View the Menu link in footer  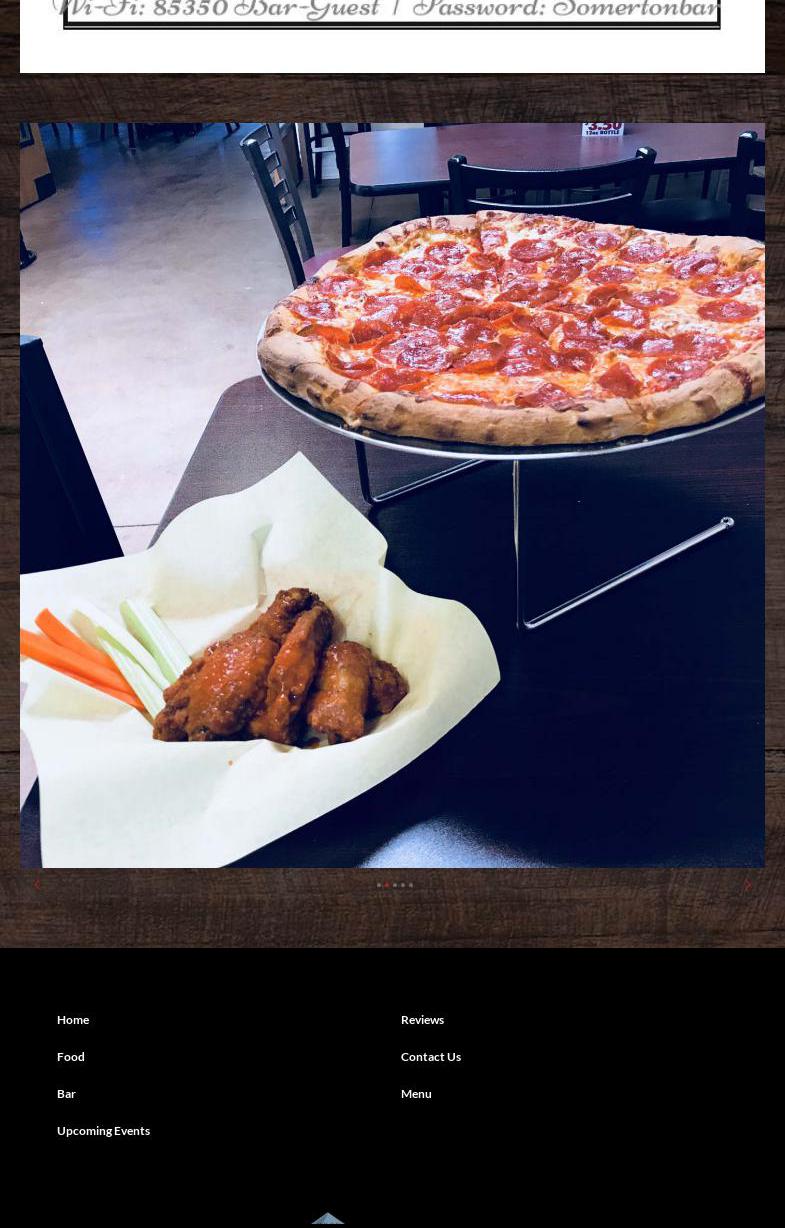click(416, 1094)
